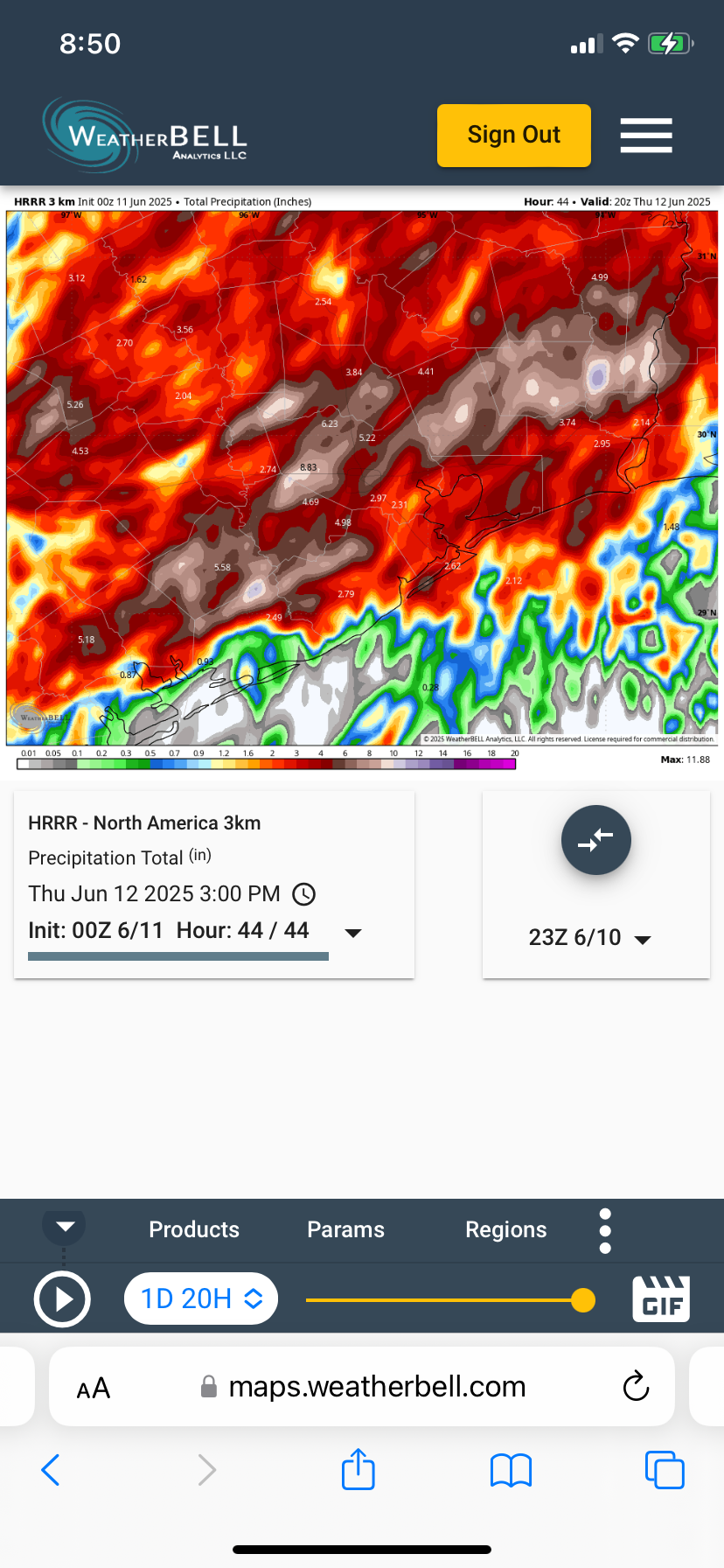
Task: Share this page from Safari's toolbar
Action: click(359, 1469)
